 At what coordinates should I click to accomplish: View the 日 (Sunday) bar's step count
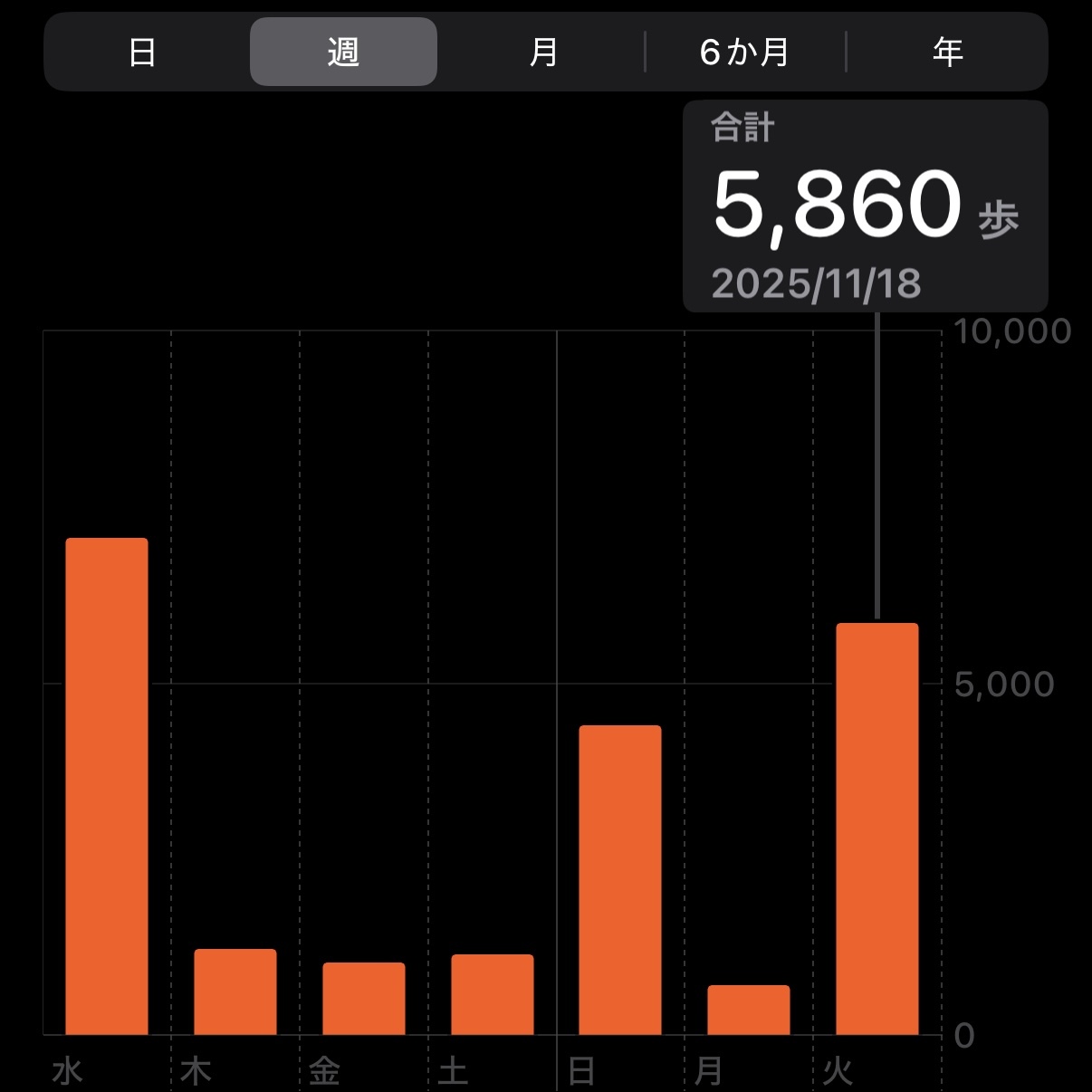click(x=620, y=879)
